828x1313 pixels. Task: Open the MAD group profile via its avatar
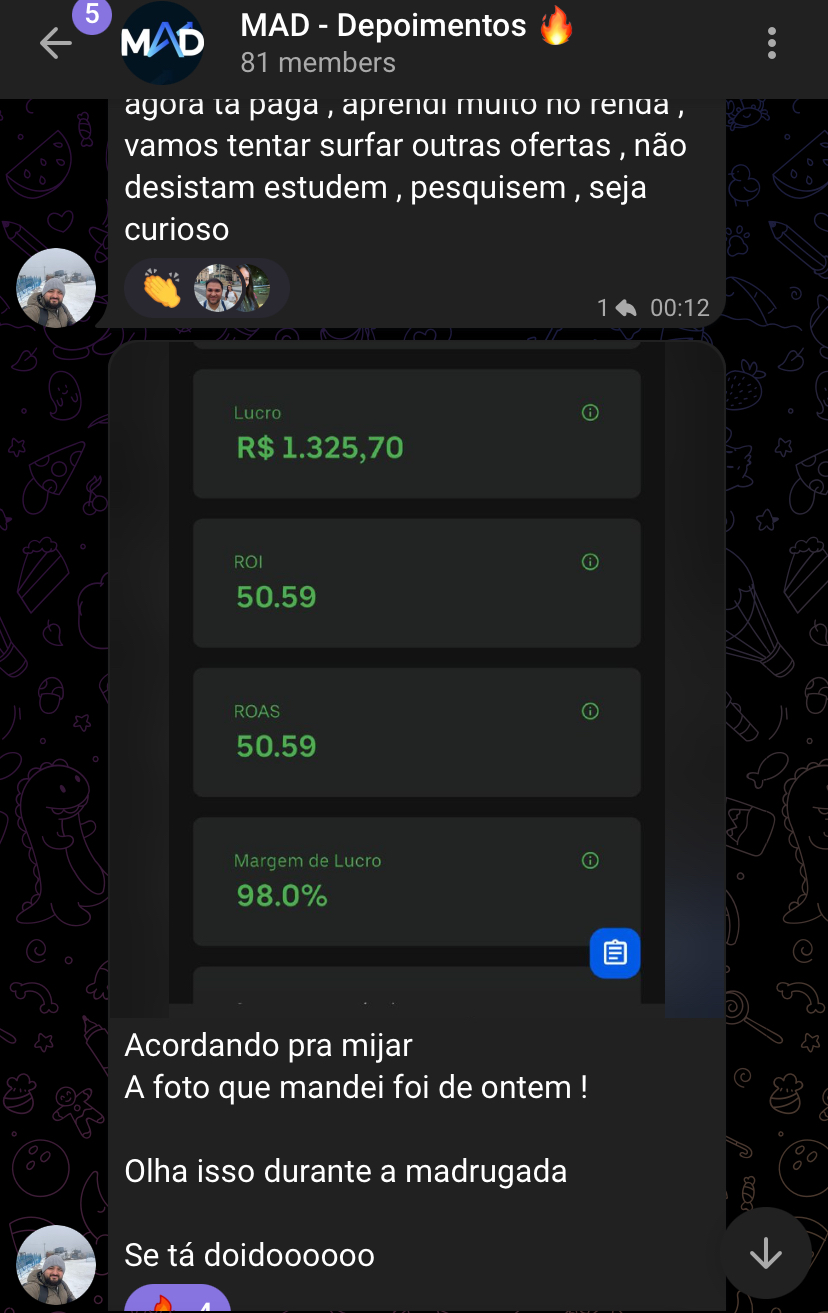pos(162,42)
